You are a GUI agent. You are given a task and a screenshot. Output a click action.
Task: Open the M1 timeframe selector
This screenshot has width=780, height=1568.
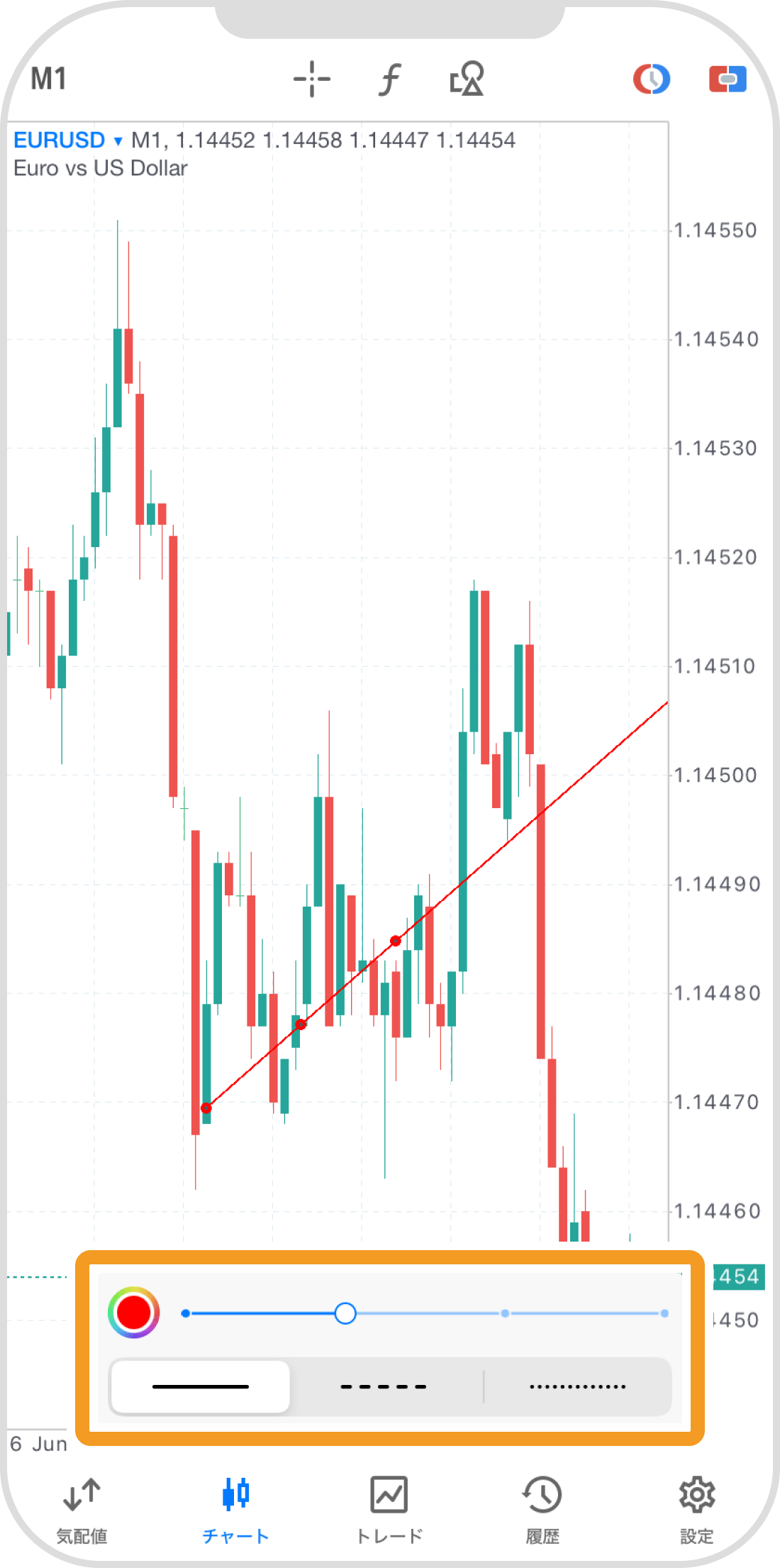point(49,78)
